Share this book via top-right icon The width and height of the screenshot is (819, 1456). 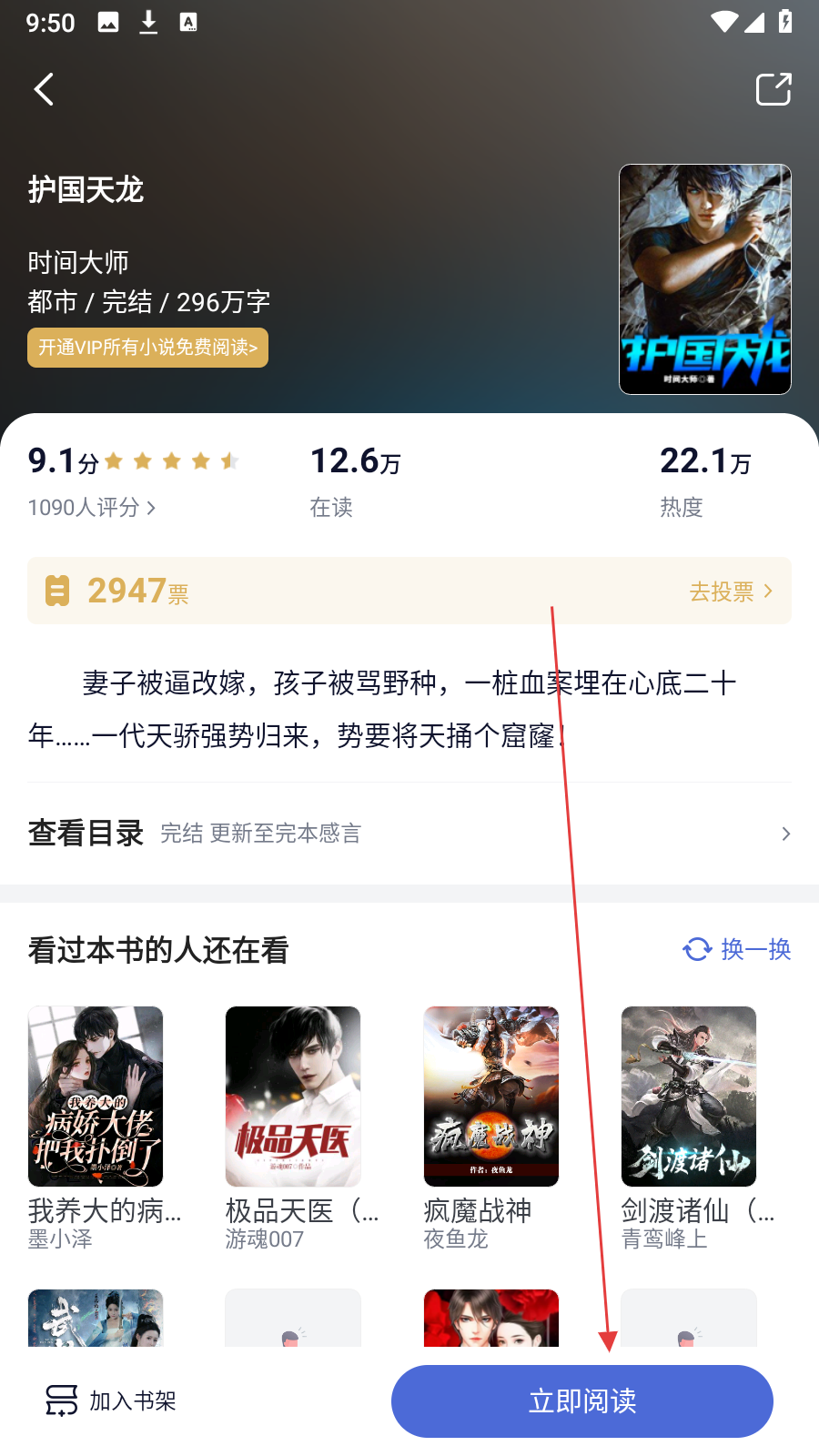(773, 89)
